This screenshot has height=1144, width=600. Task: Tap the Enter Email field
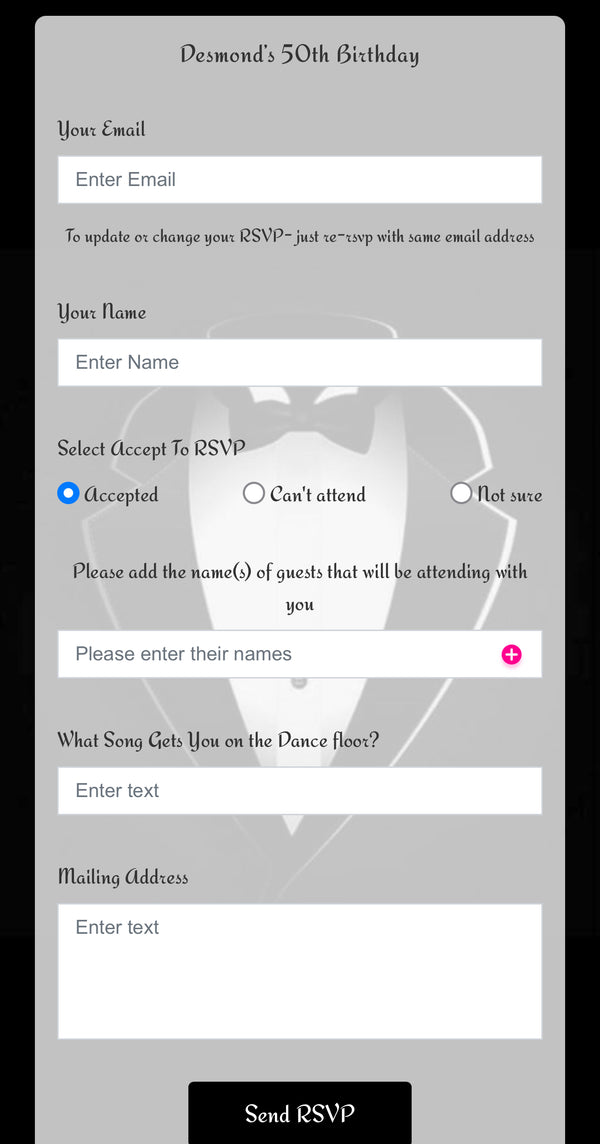coord(299,180)
